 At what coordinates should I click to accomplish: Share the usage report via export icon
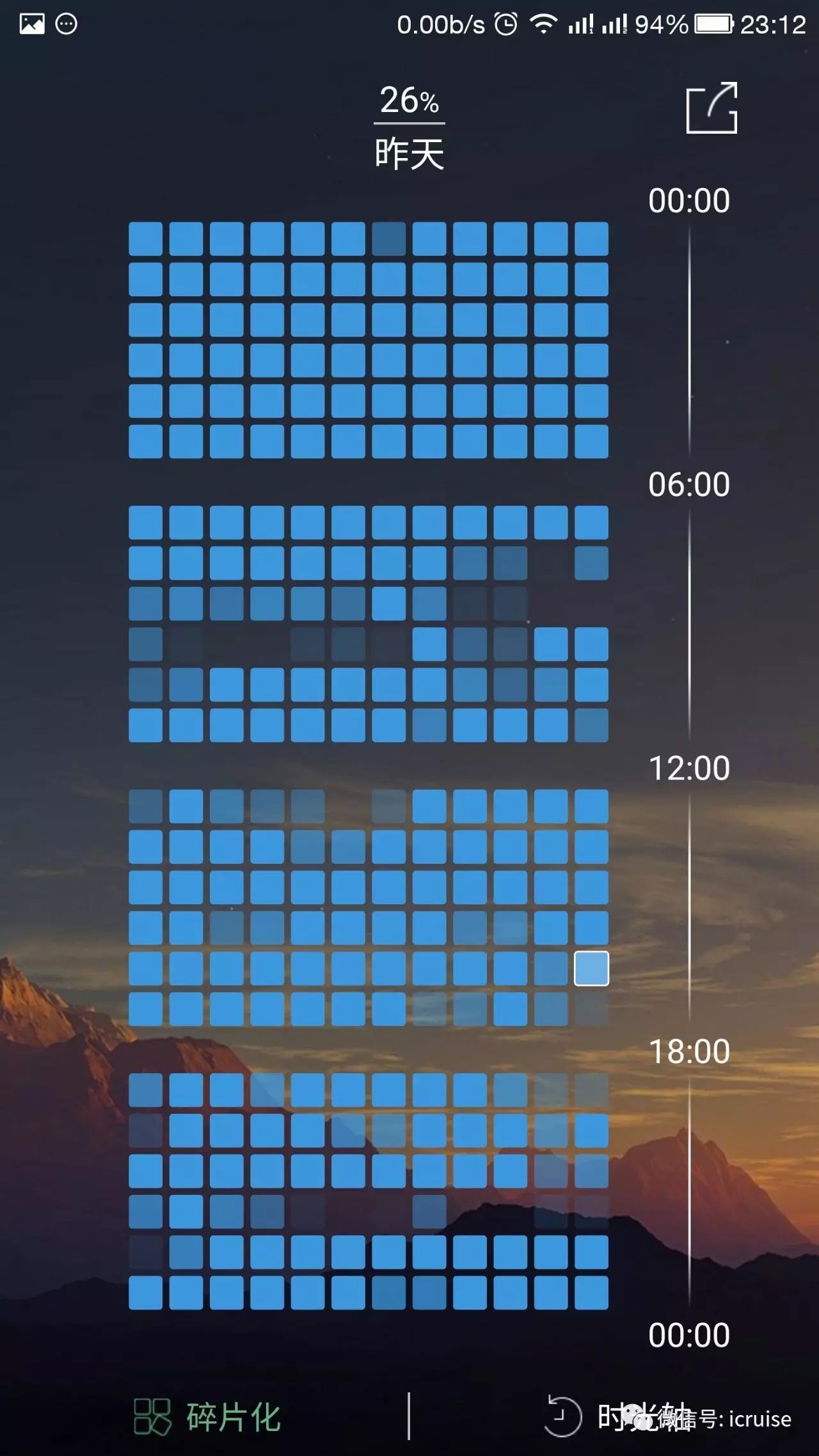(712, 108)
